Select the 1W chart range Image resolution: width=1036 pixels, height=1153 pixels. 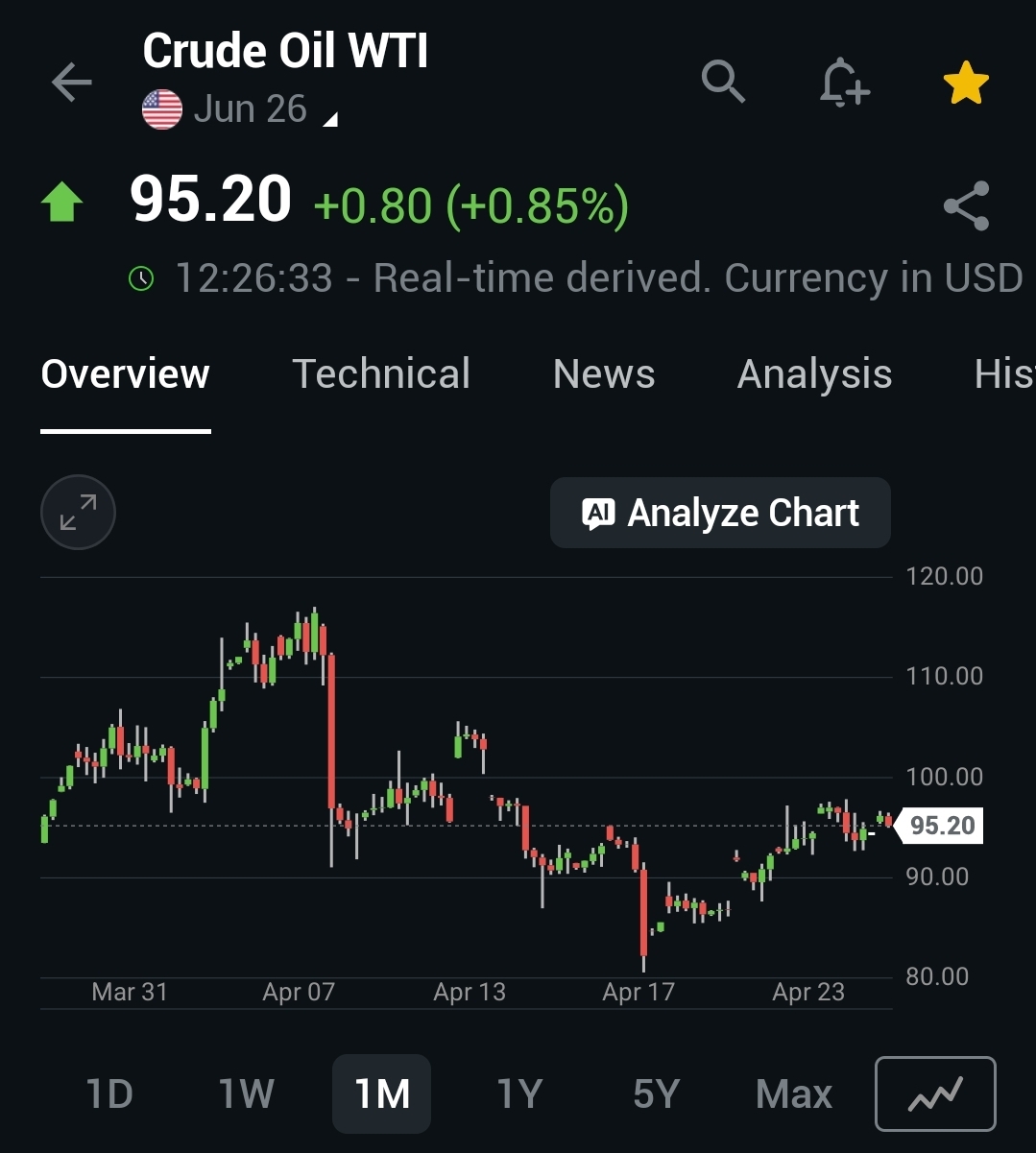[x=246, y=1093]
